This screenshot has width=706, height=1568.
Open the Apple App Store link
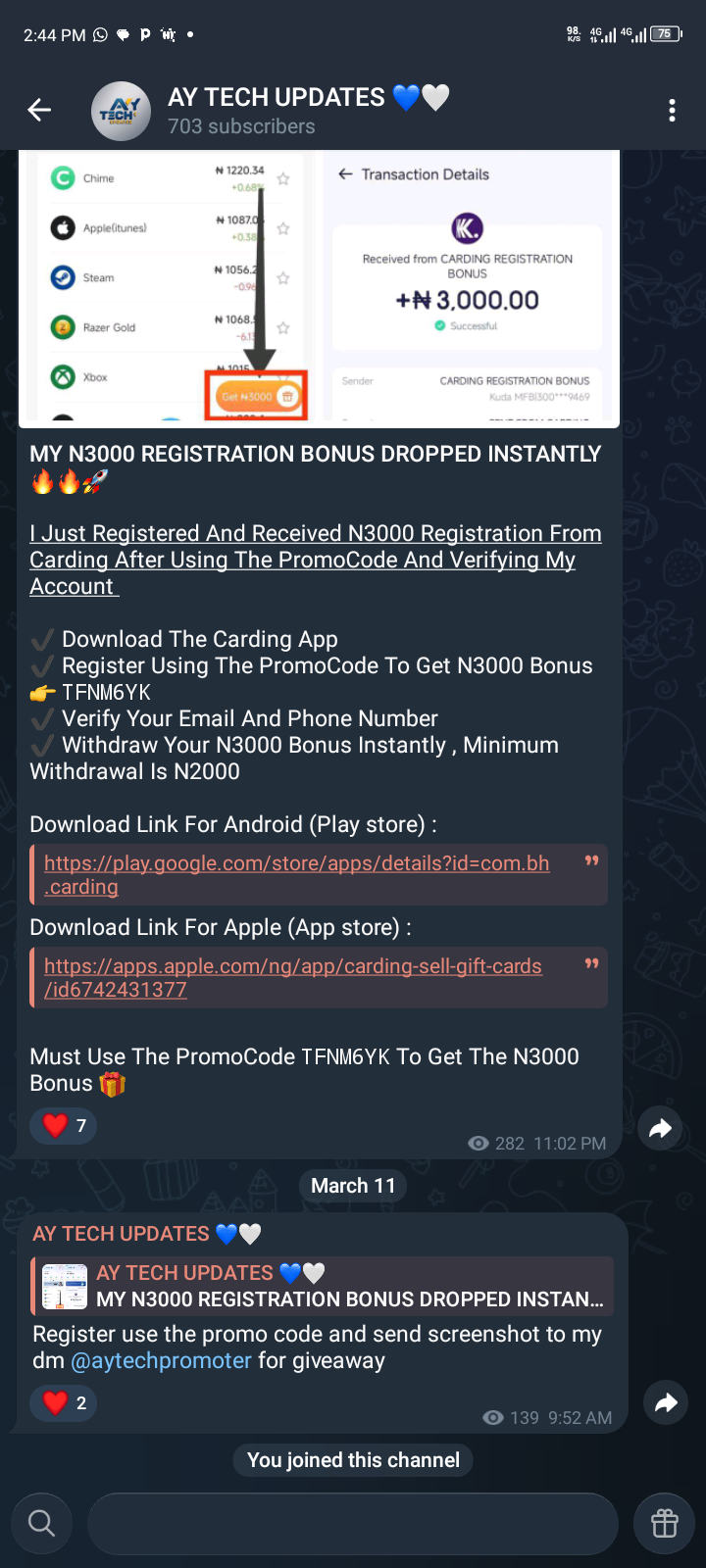click(x=292, y=977)
